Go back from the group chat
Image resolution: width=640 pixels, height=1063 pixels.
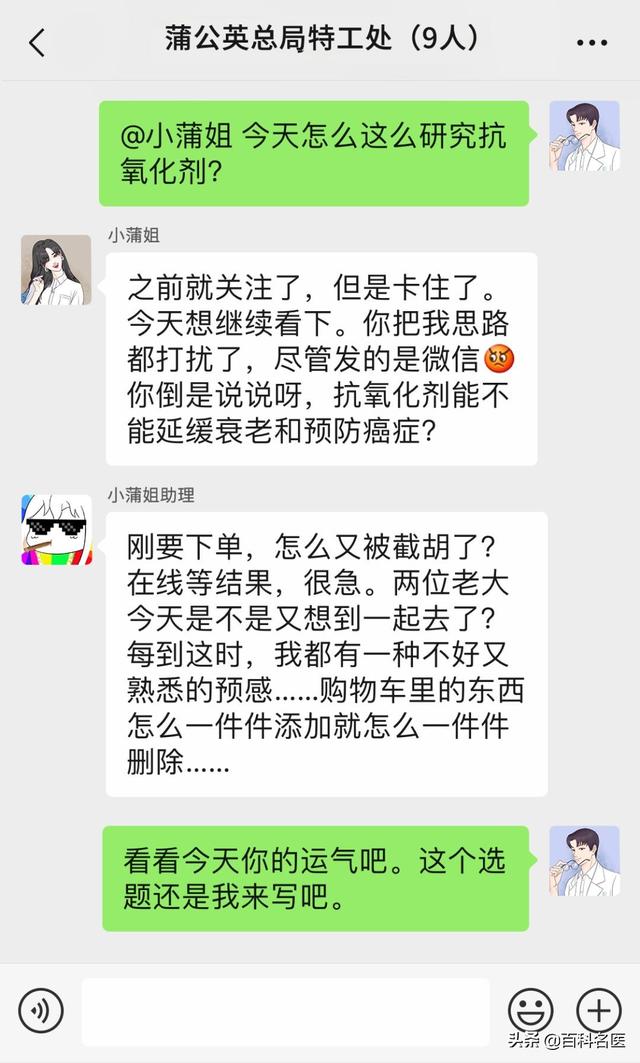(x=37, y=42)
